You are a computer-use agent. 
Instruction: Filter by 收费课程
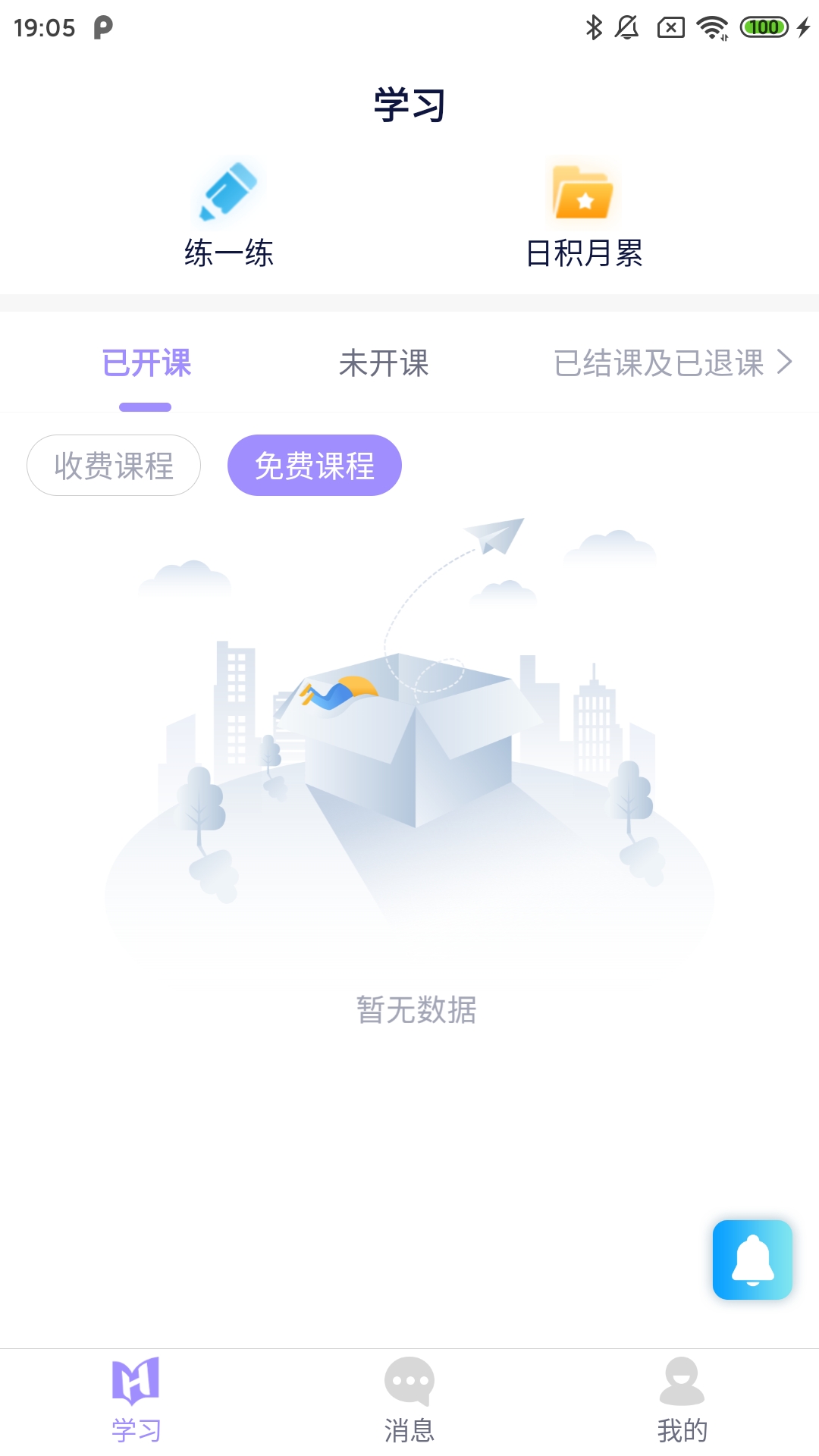click(114, 466)
